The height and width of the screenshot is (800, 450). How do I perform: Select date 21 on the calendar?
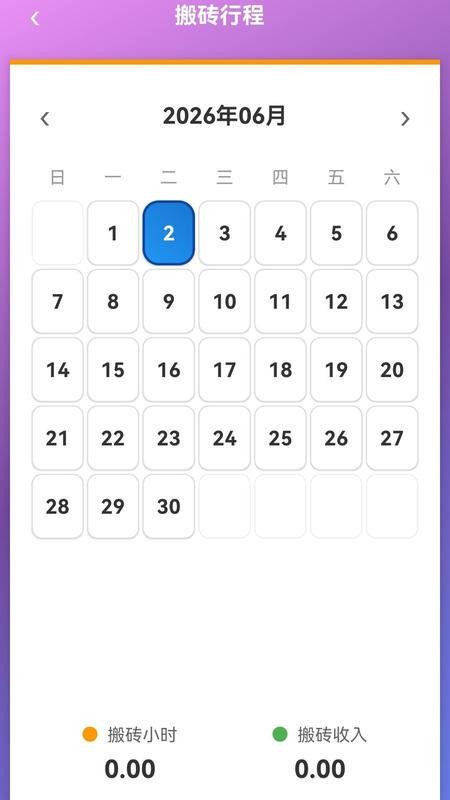(x=57, y=438)
